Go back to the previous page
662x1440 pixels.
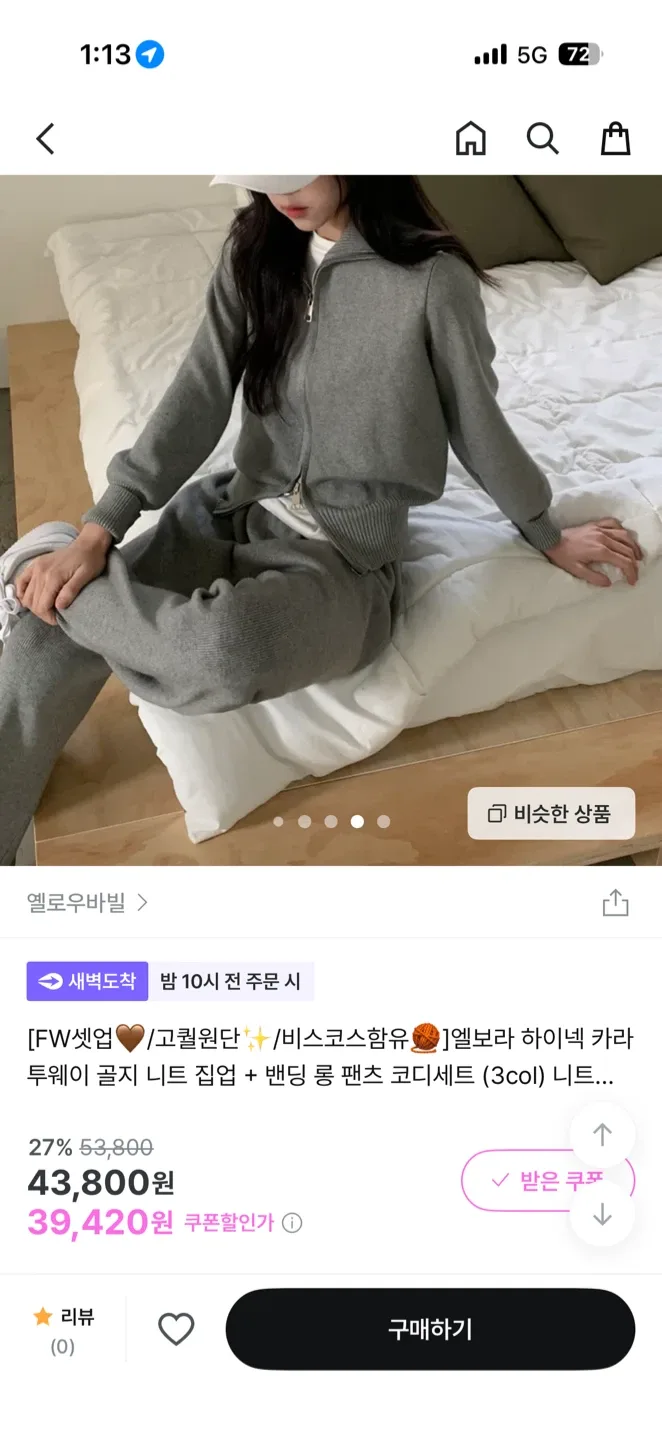(x=45, y=139)
